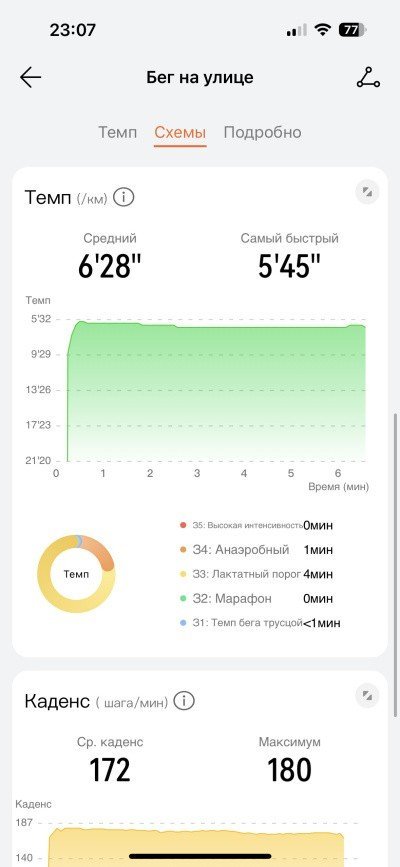Show info about Каденс metric
This screenshot has height=867, width=400.
tap(184, 701)
